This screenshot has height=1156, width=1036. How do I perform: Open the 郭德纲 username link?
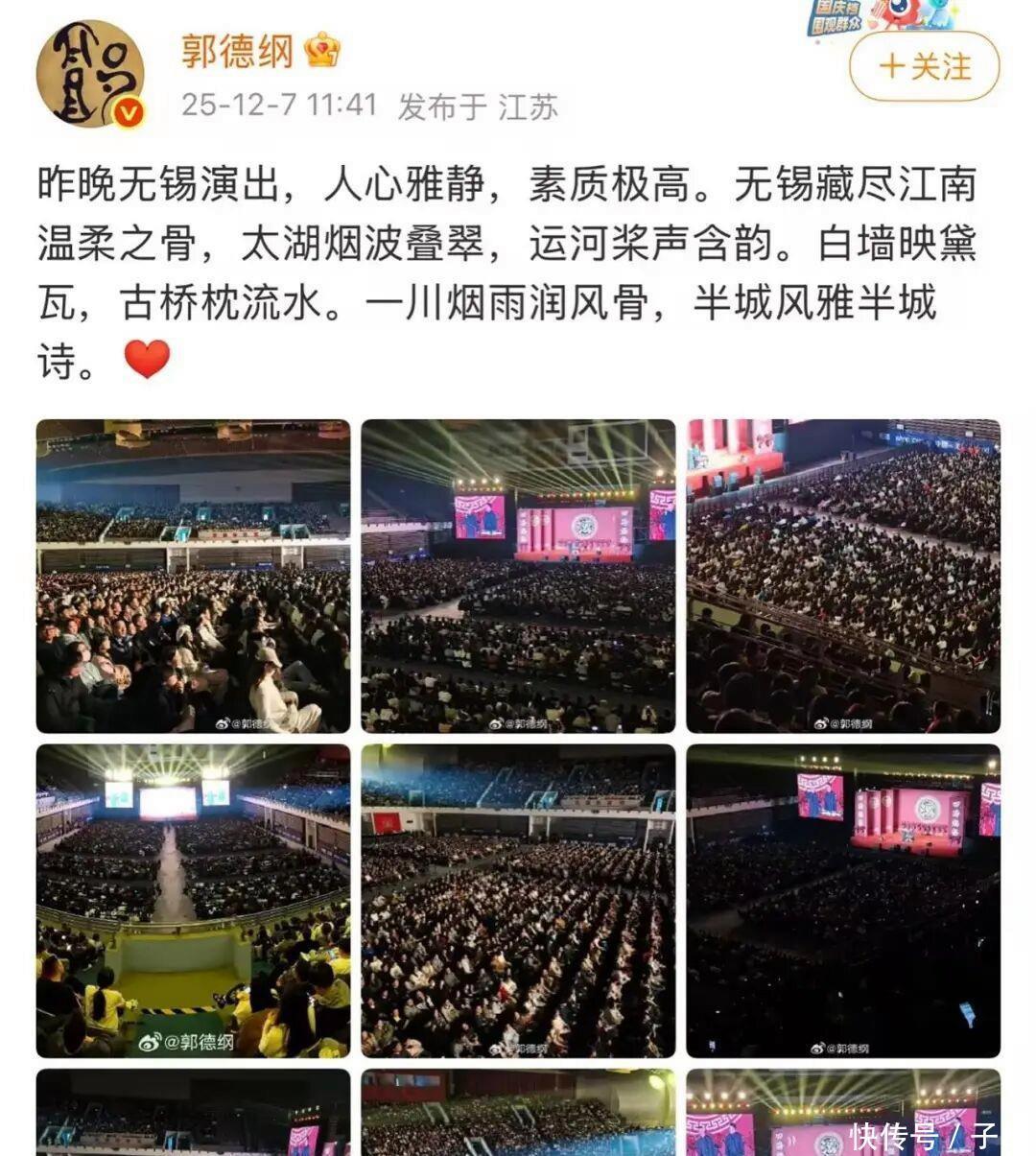click(x=237, y=51)
